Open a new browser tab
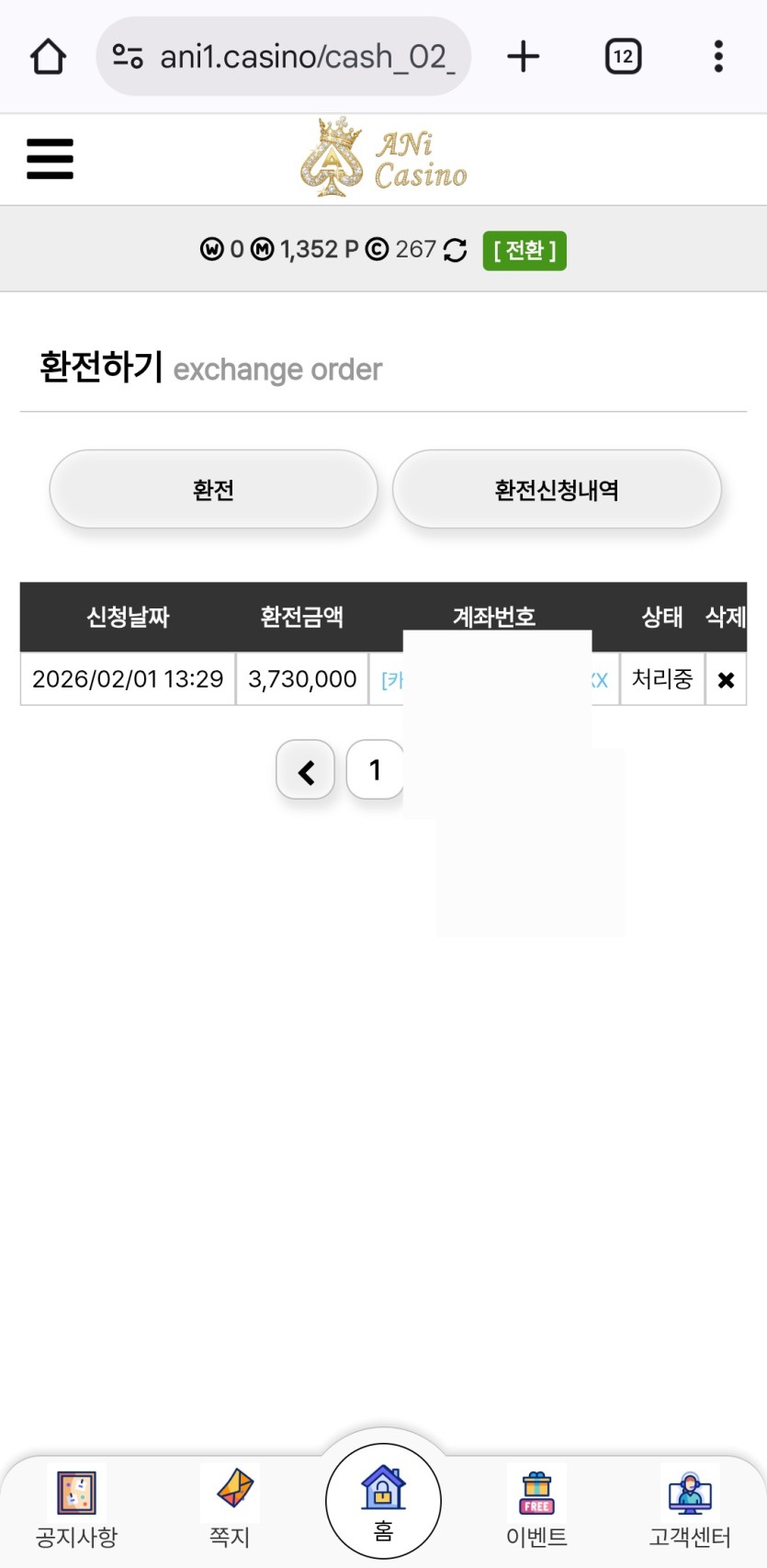This screenshot has height=1568, width=767. click(523, 57)
